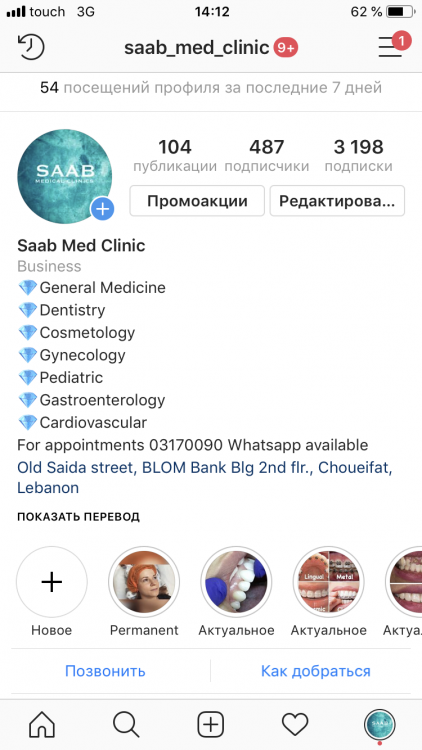422x750 pixels.
Task: Open the hamburger menu
Action: 390,47
